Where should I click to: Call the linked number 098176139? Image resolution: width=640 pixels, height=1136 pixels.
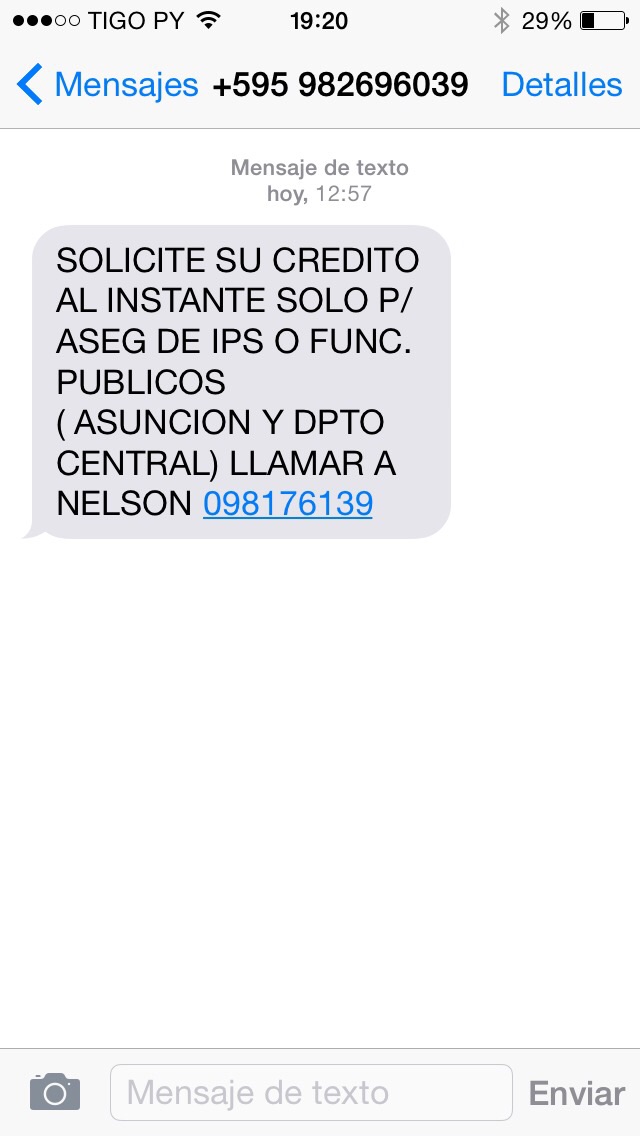pyautogui.click(x=288, y=503)
